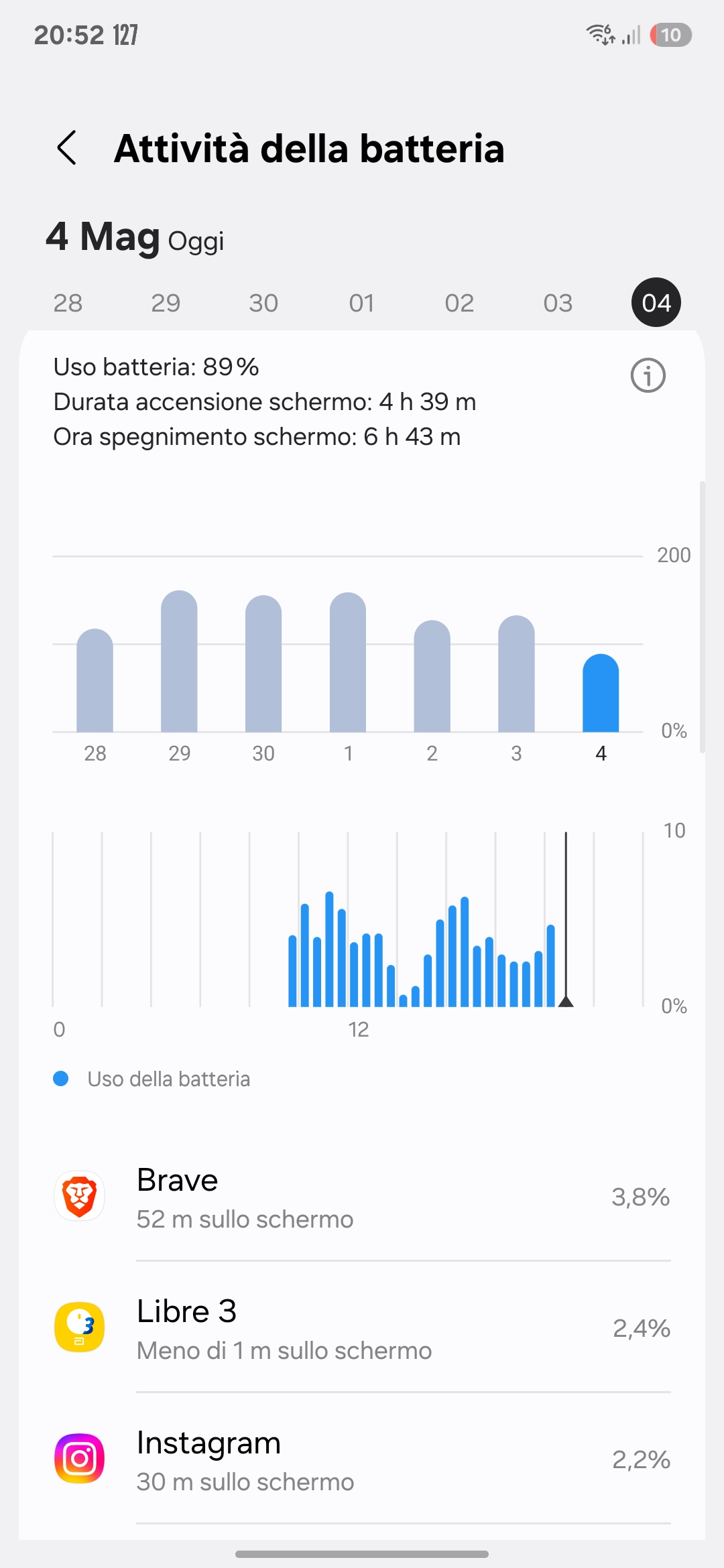The image size is (724, 1568).
Task: Go back from Attività della batteria
Action: pos(67,148)
